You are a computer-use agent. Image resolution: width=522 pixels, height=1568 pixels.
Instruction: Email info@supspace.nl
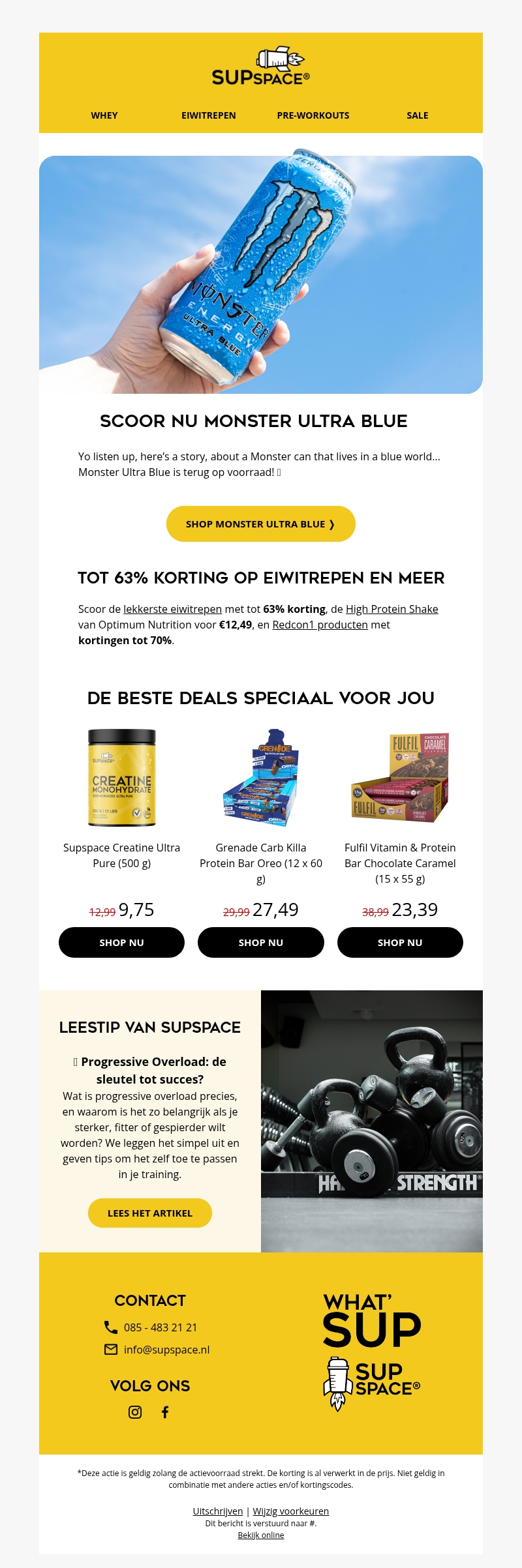[x=166, y=1350]
